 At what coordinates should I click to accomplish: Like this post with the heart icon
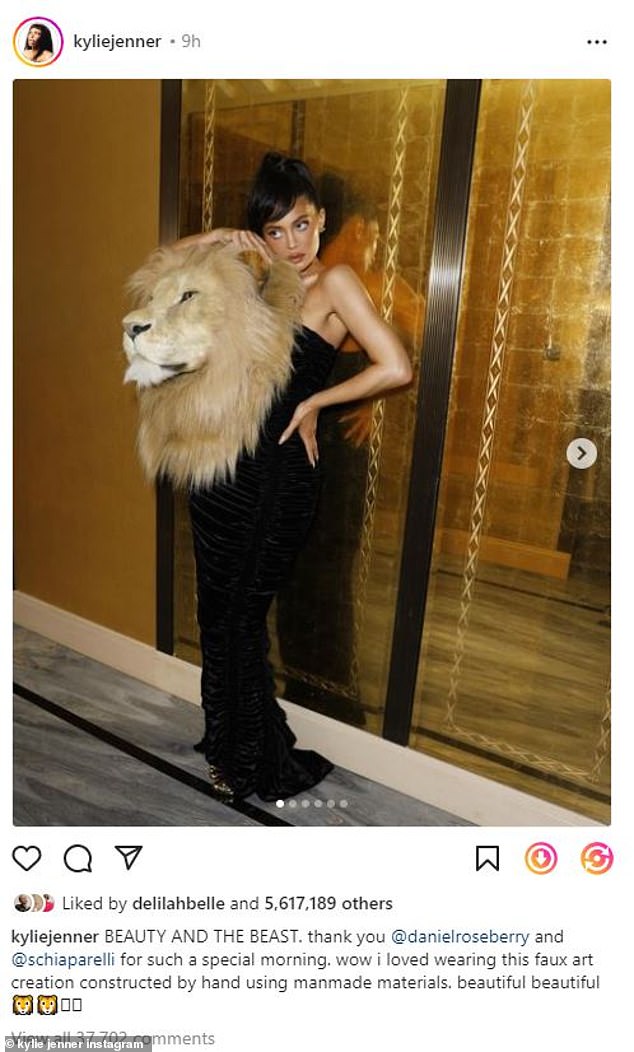pos(27,858)
